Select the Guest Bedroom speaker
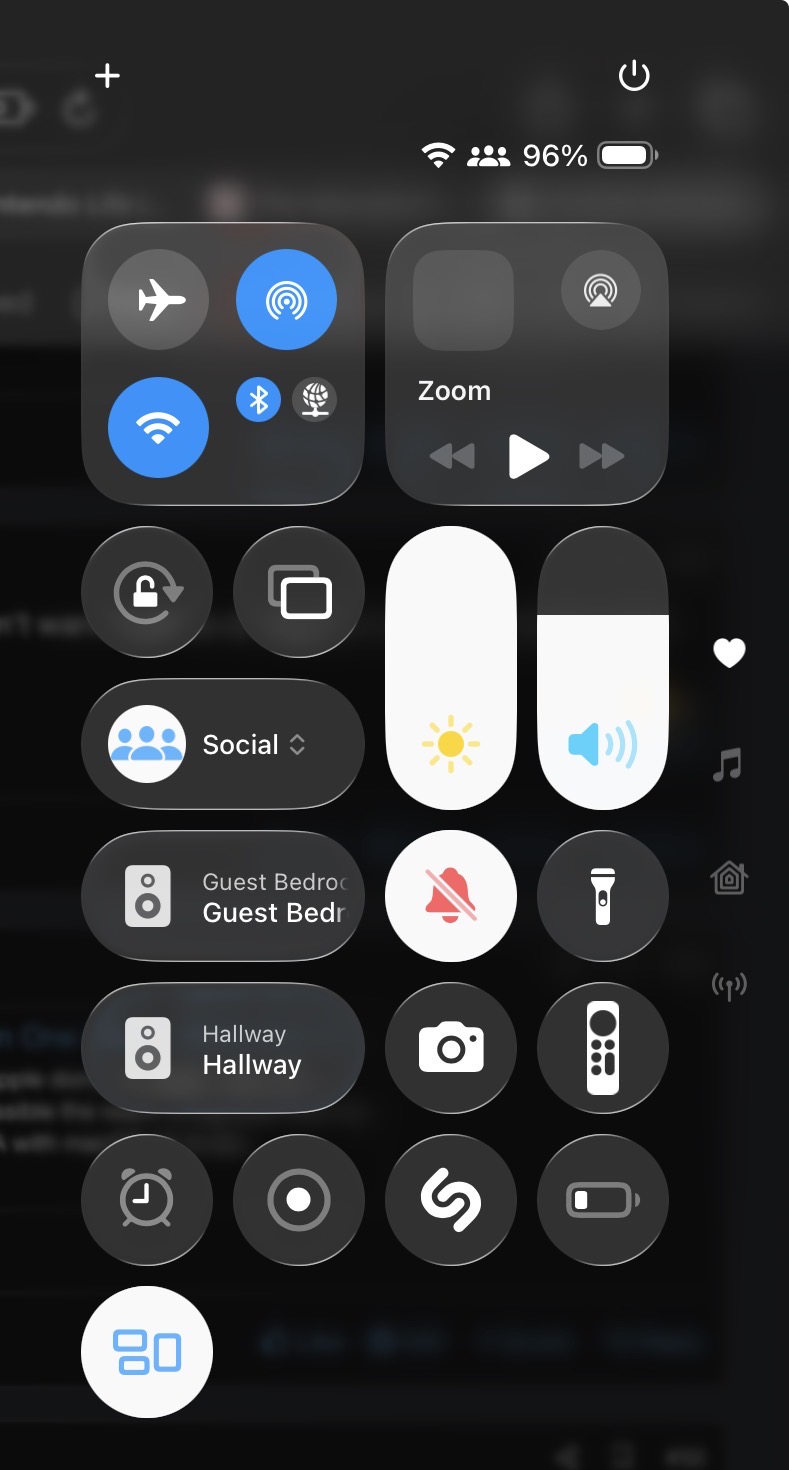The width and height of the screenshot is (789, 1470). [x=222, y=896]
